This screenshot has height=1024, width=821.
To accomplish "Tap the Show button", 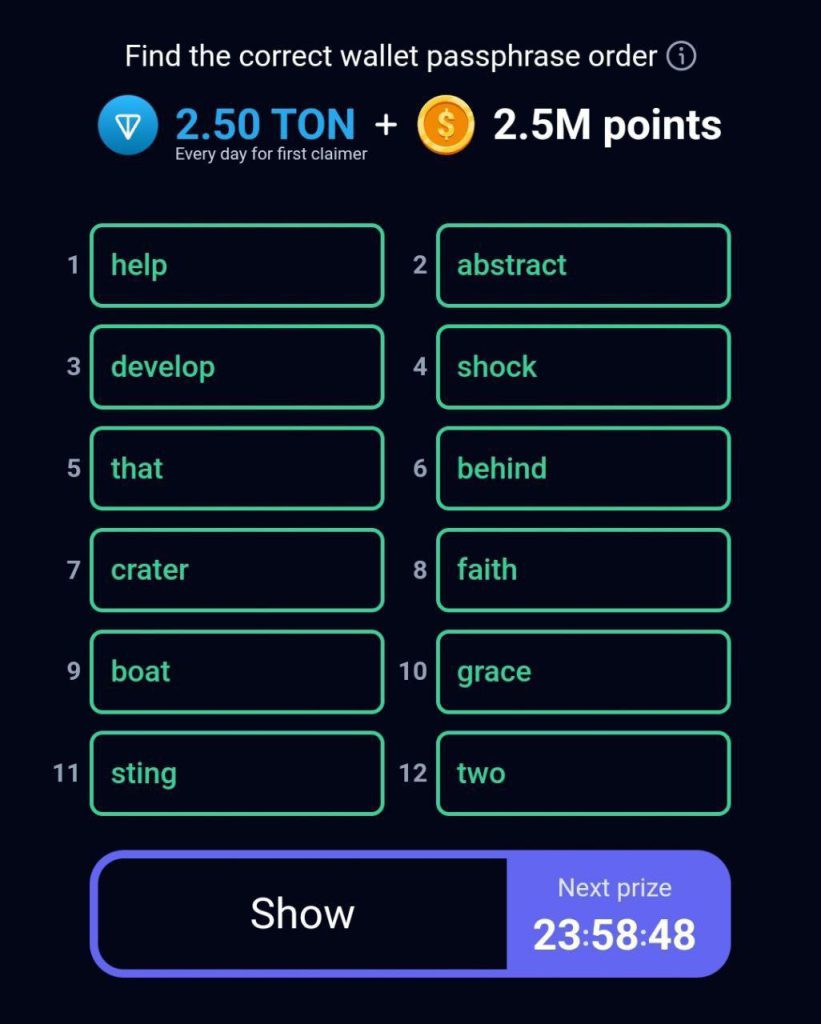I will [x=302, y=913].
